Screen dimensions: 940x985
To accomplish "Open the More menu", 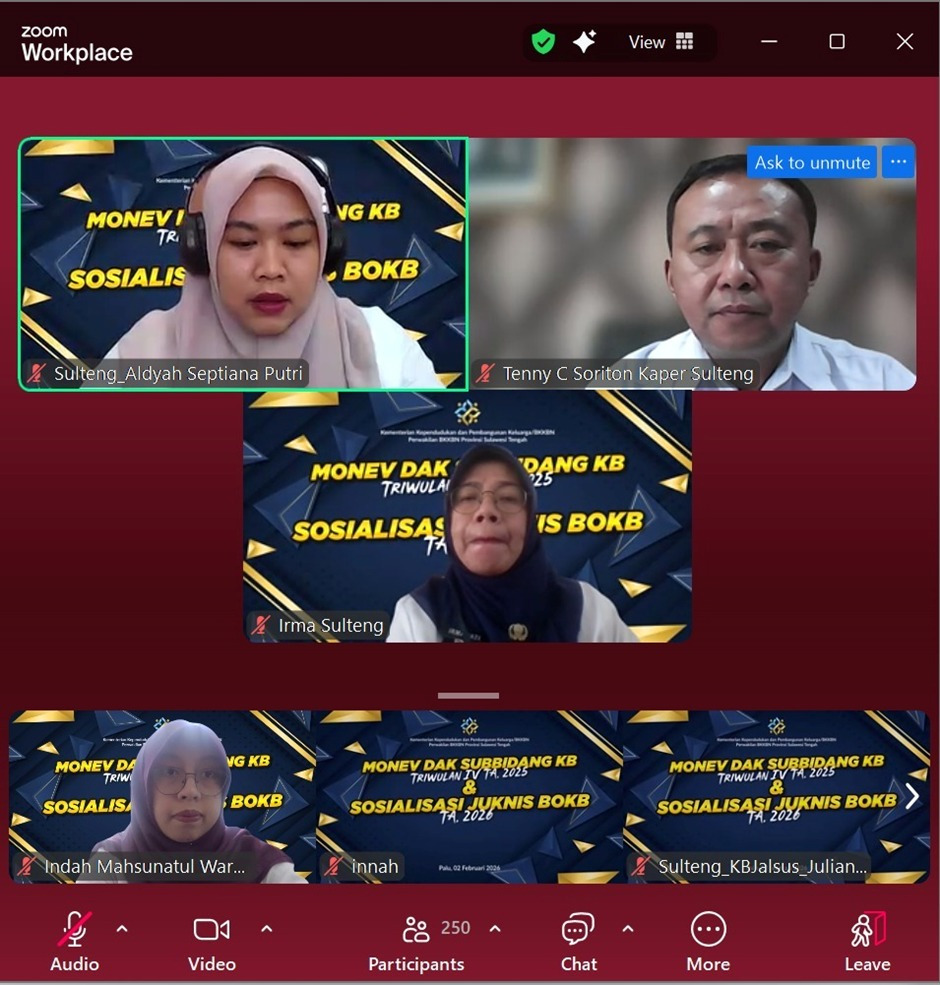I will pyautogui.click(x=708, y=942).
